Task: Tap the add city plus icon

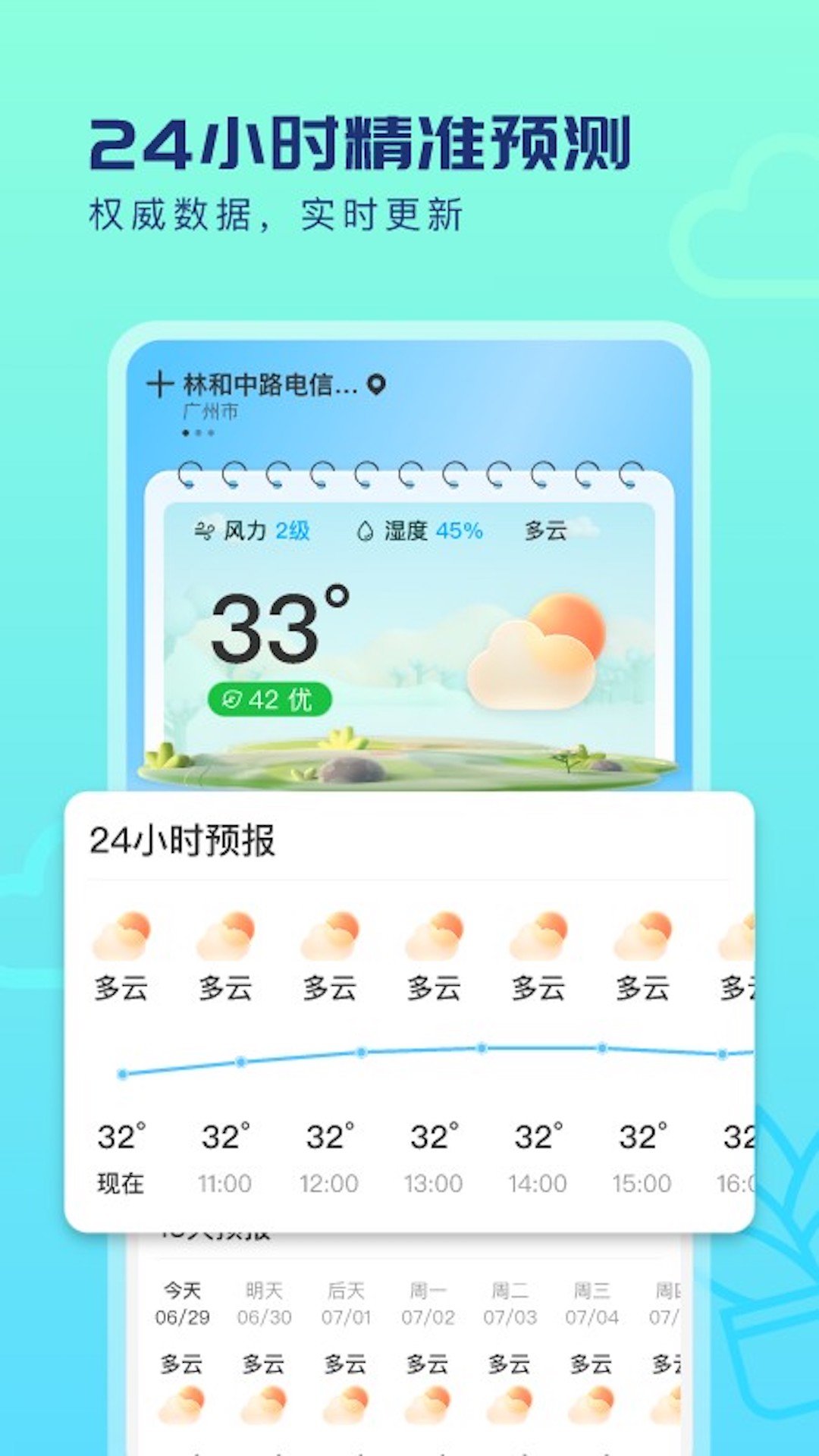Action: click(x=161, y=384)
